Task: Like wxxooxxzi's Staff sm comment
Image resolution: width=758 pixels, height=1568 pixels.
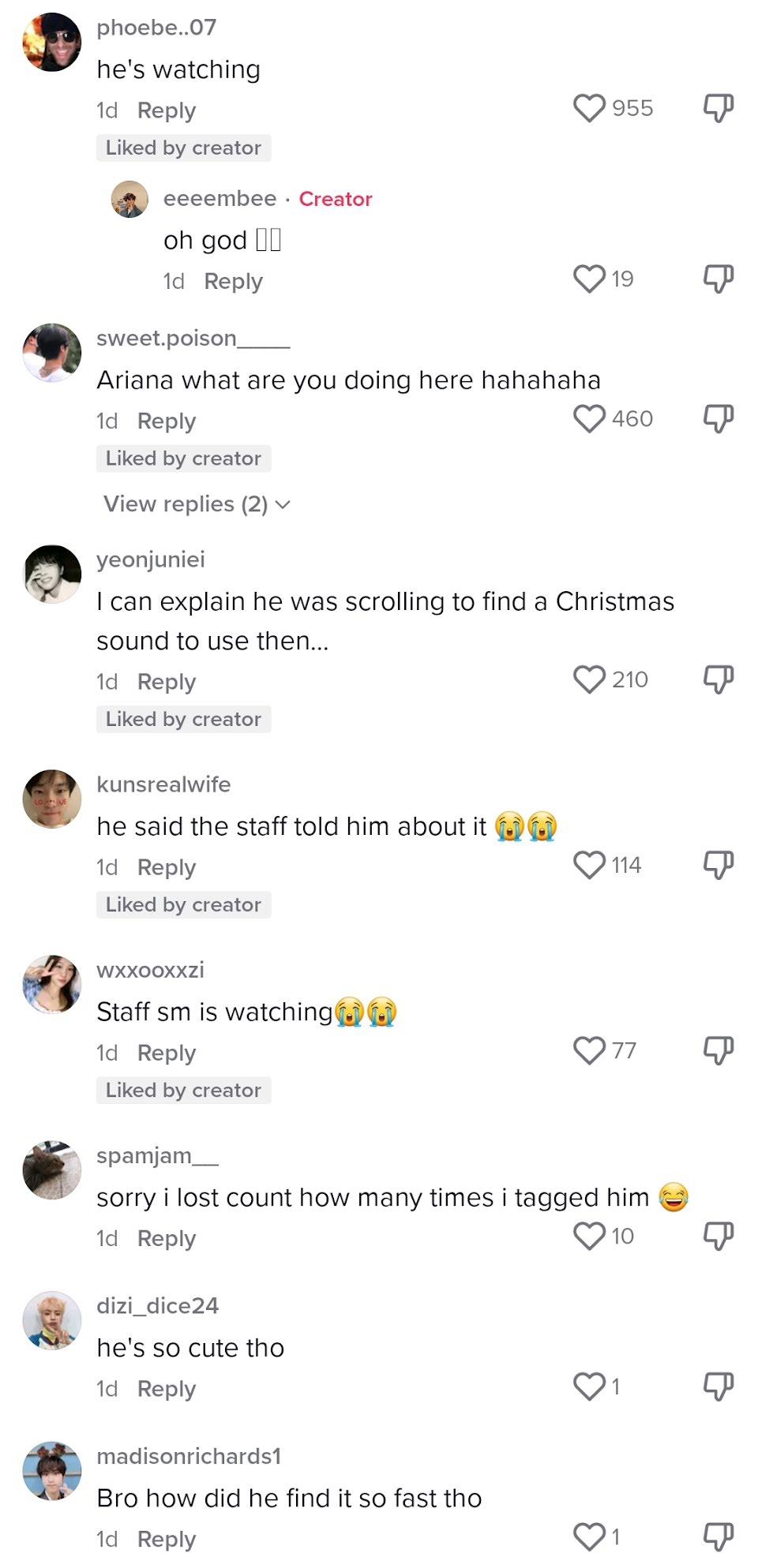Action: pos(589,1050)
